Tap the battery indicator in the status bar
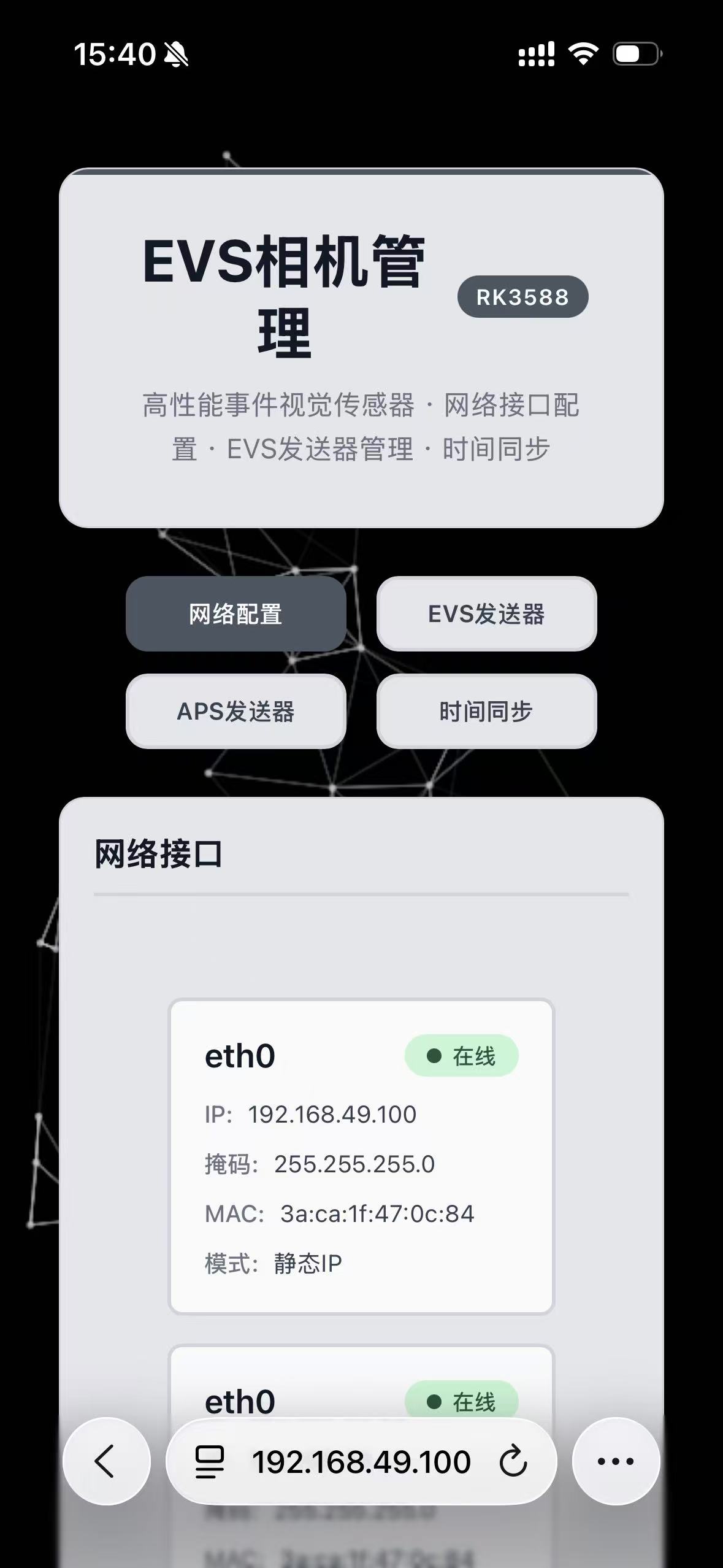Screen dimensions: 723x1568 [635, 54]
